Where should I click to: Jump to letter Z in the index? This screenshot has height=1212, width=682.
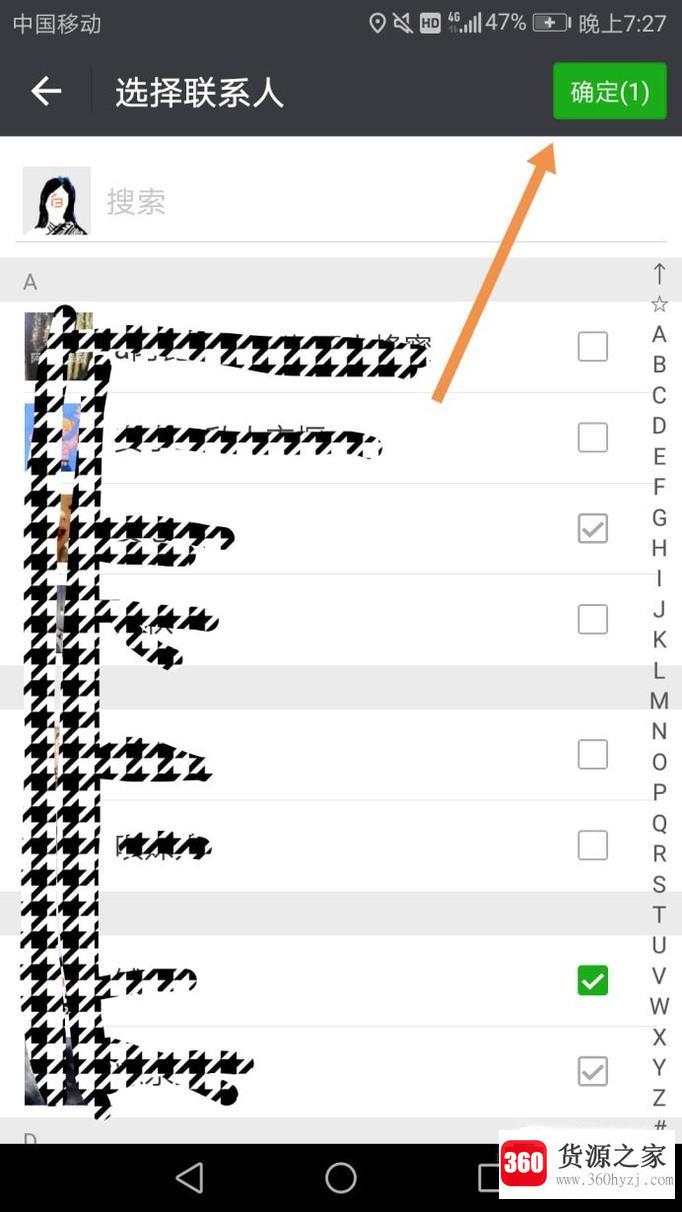pyautogui.click(x=659, y=1097)
